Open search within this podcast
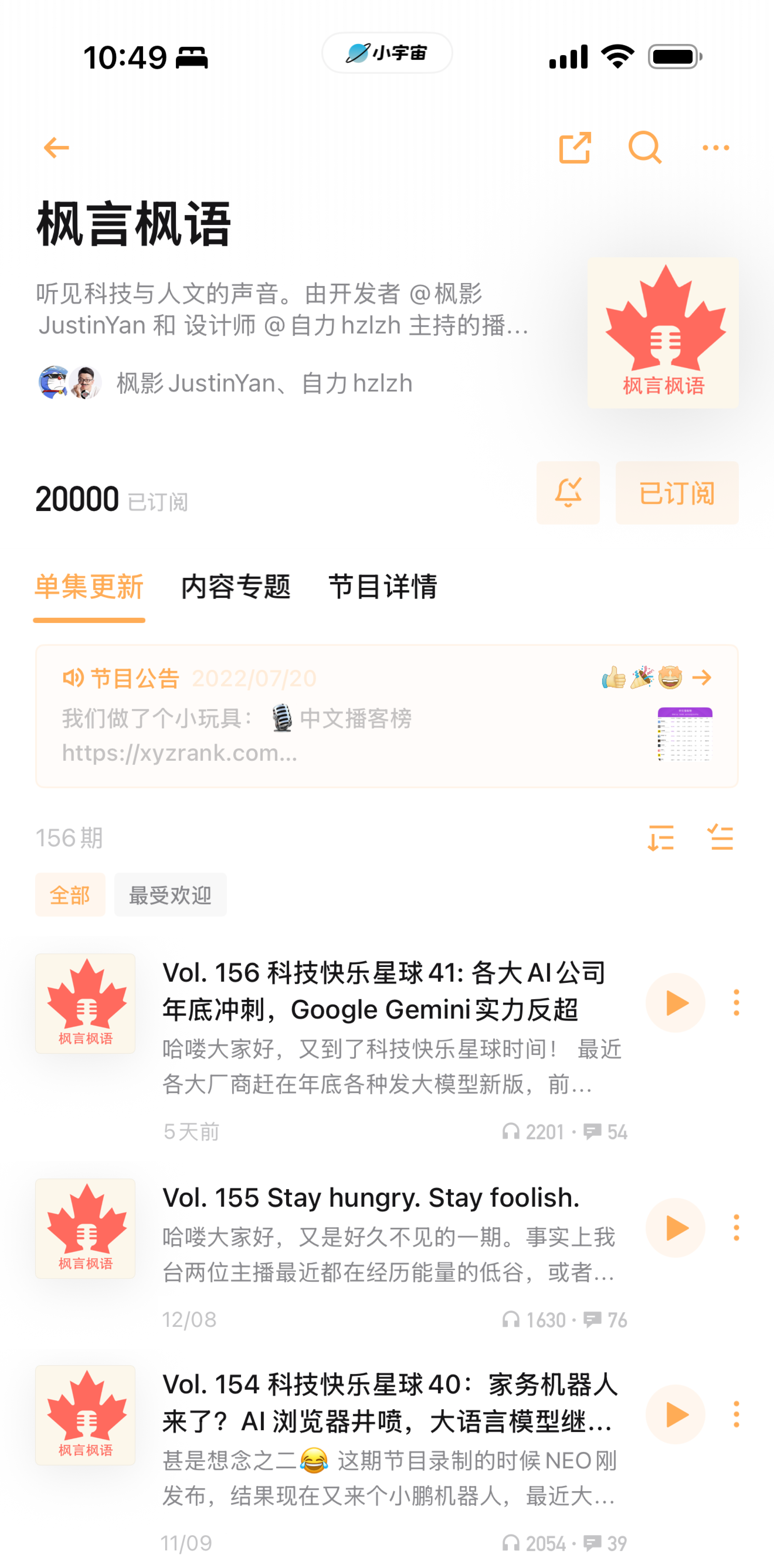 click(644, 147)
